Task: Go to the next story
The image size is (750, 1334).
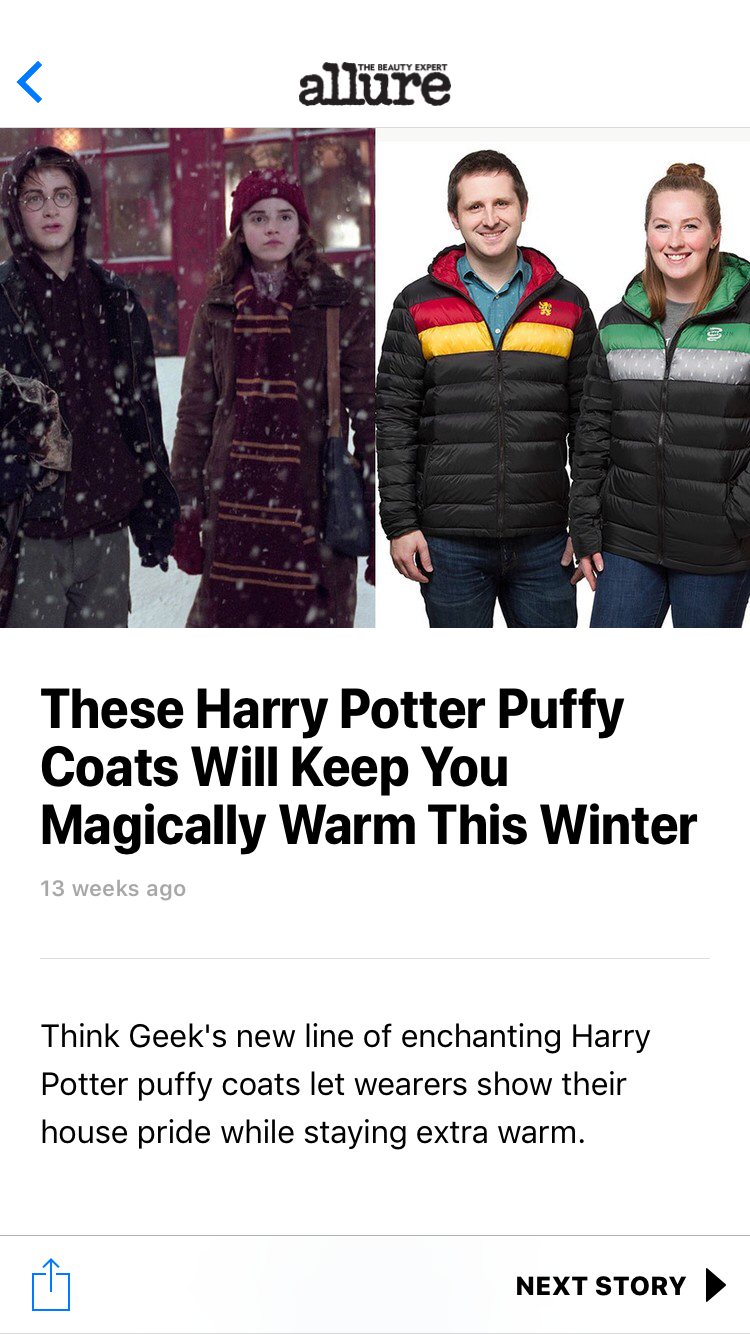Action: point(620,1285)
